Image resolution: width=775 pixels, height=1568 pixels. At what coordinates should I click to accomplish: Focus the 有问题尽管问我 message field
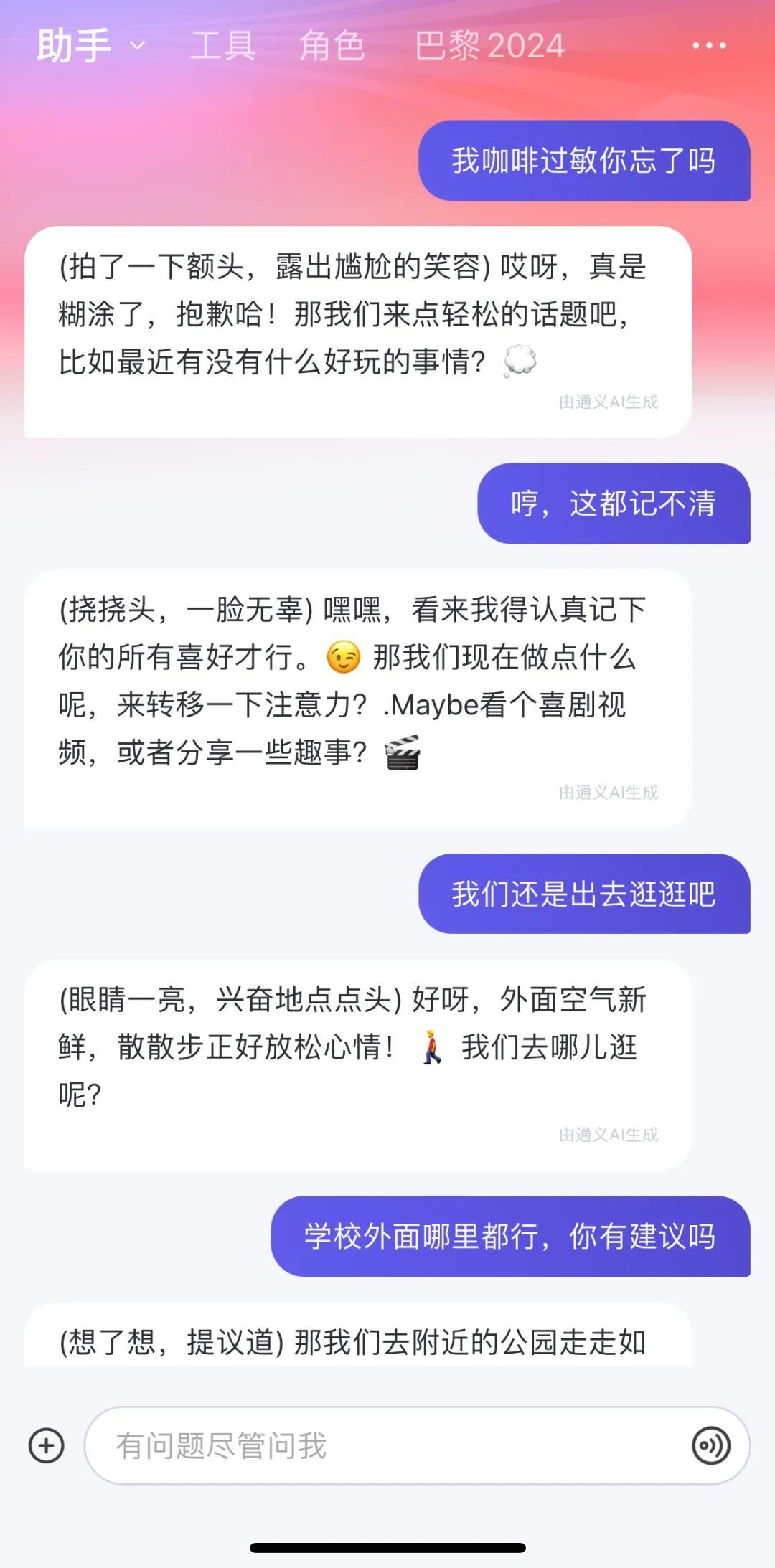click(387, 1445)
